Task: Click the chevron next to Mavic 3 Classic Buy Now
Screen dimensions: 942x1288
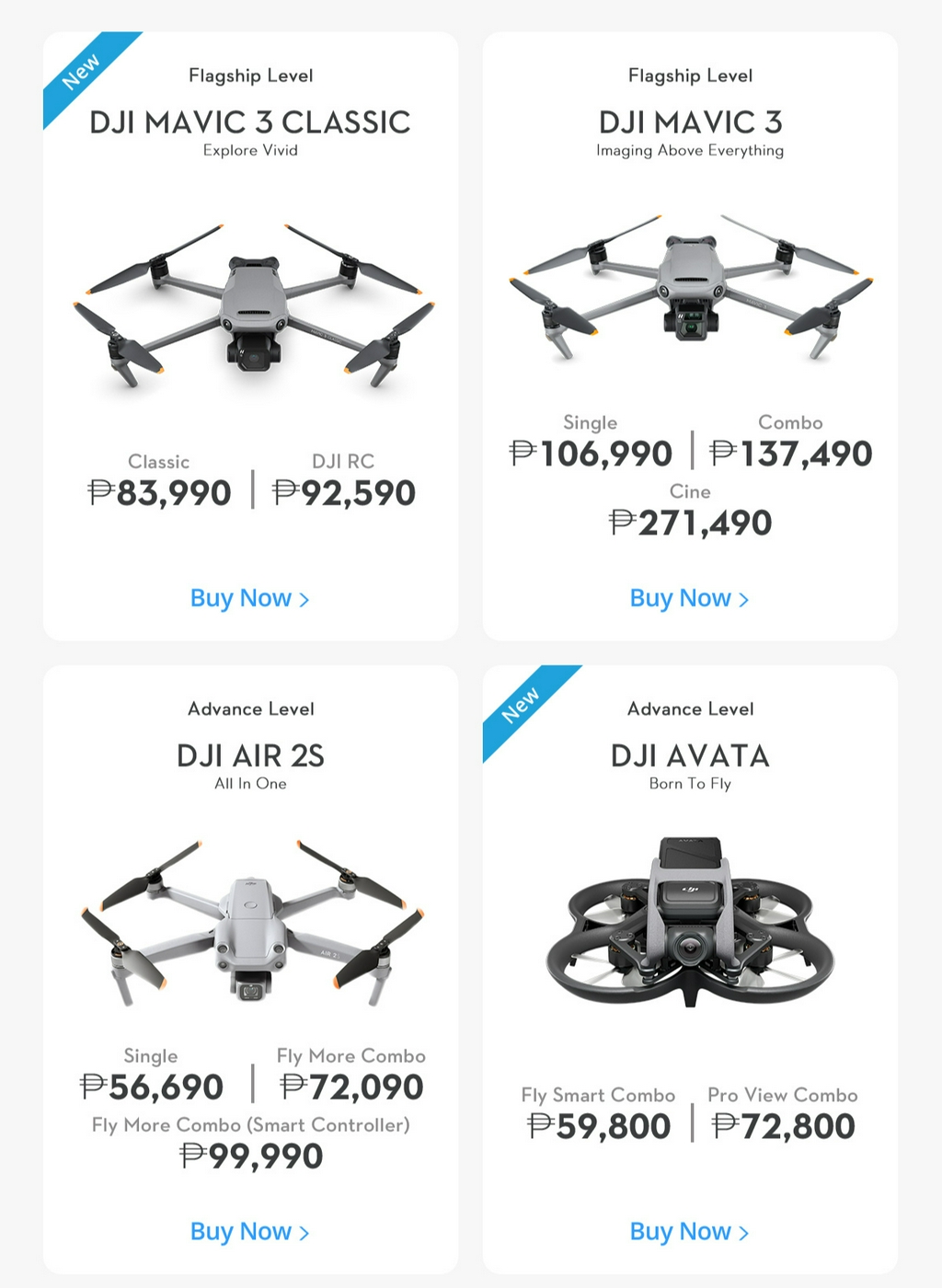Action: point(305,599)
